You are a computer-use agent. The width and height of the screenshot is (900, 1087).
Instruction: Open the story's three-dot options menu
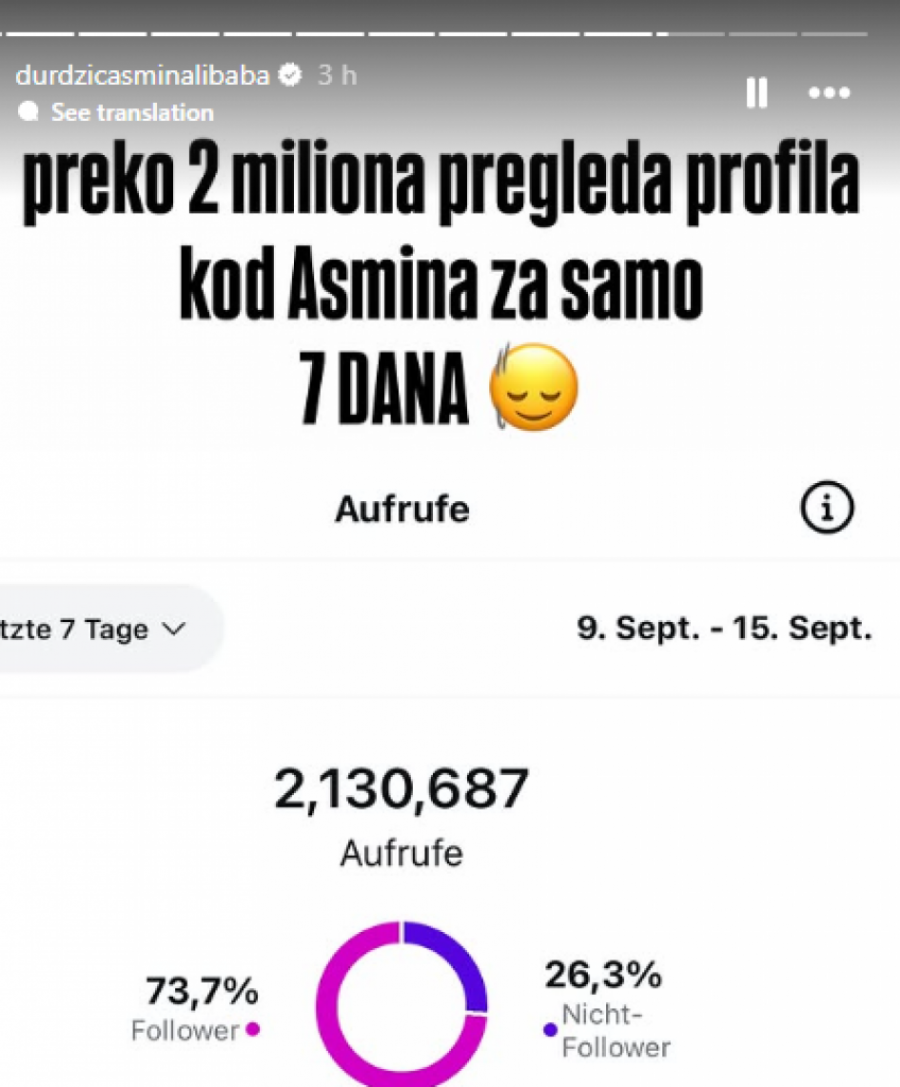[x=828, y=94]
